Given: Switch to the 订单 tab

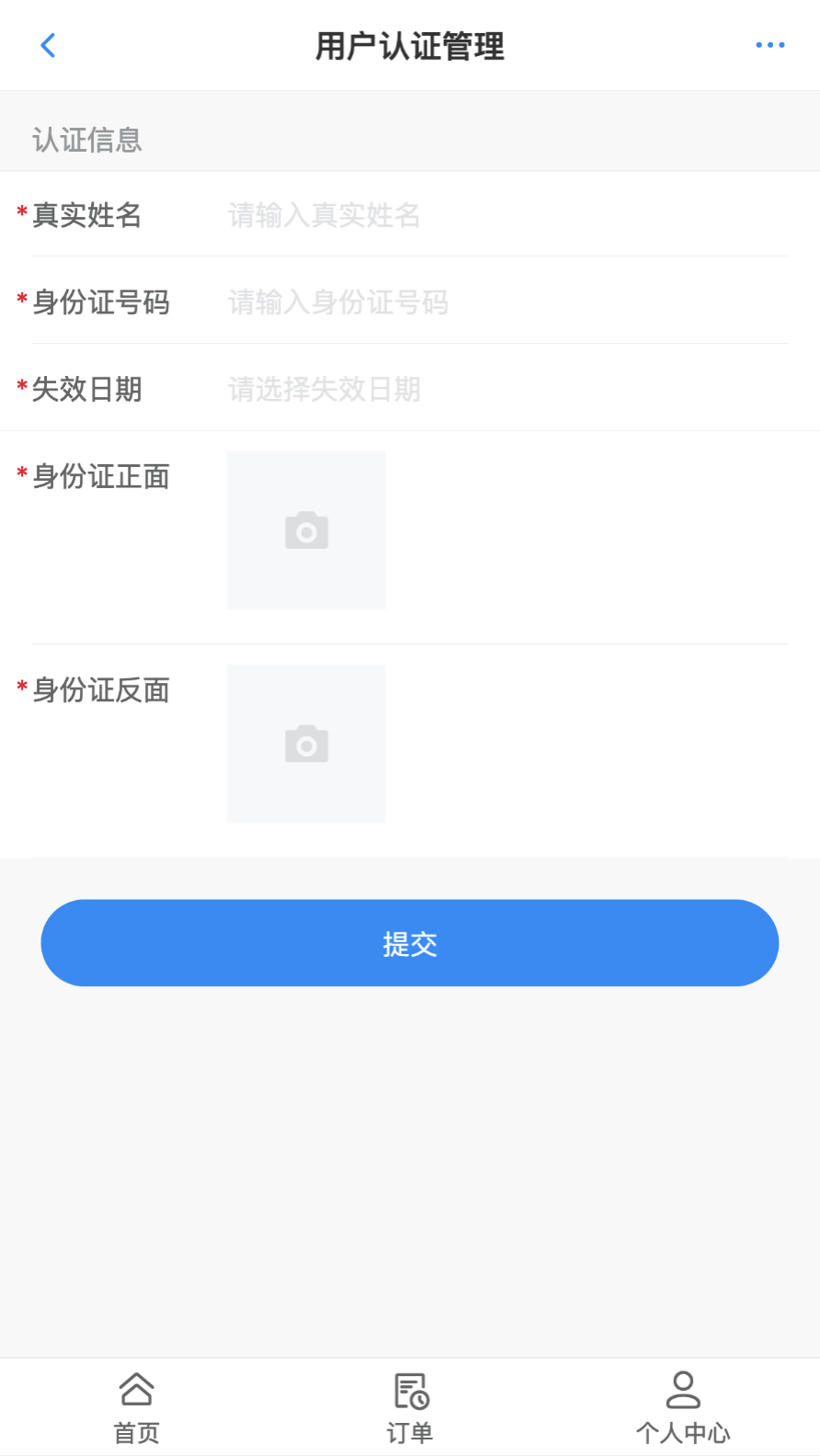Looking at the screenshot, I should pyautogui.click(x=410, y=1406).
